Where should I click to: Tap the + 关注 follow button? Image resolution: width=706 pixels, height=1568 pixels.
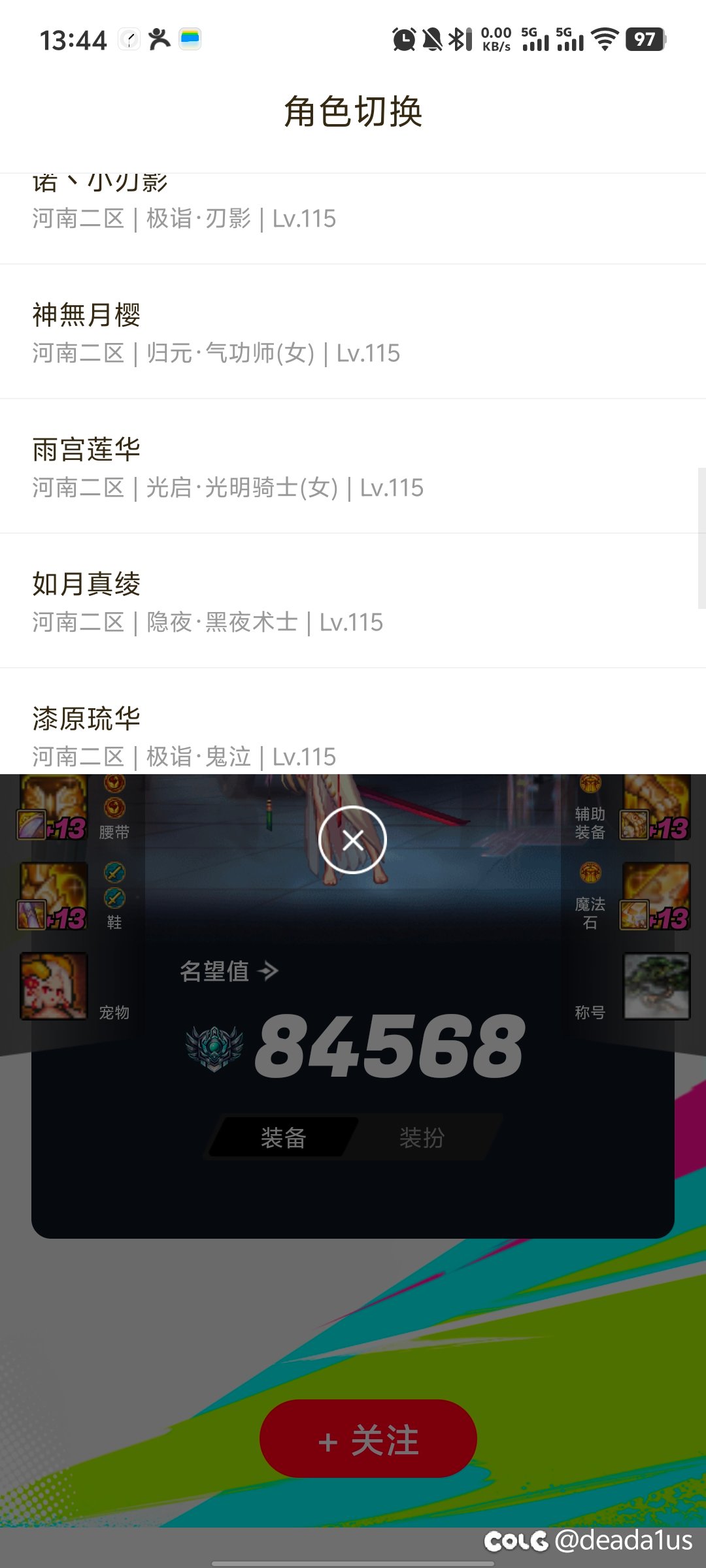[368, 1438]
